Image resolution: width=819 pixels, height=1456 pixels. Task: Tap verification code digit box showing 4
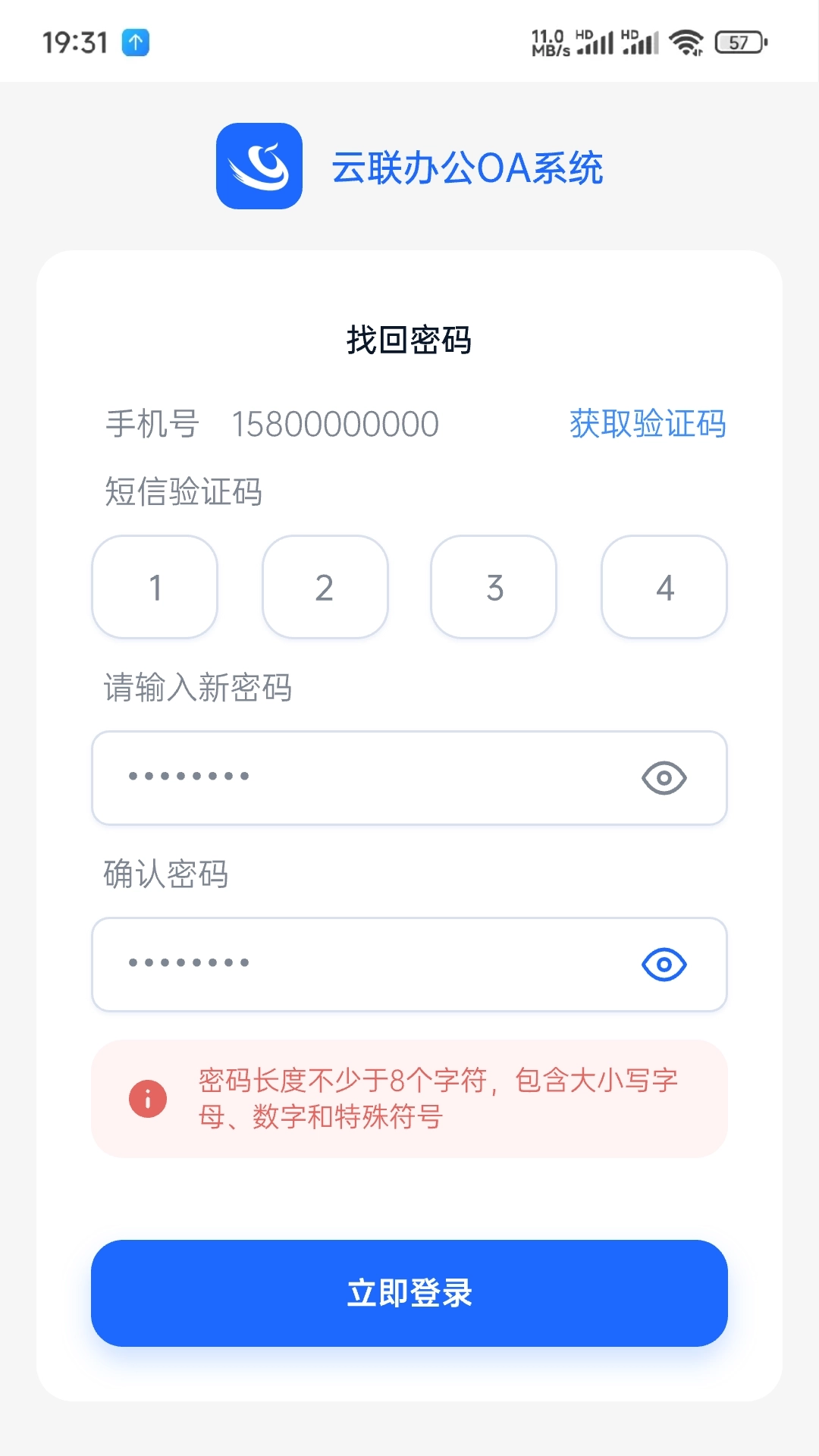click(x=664, y=588)
